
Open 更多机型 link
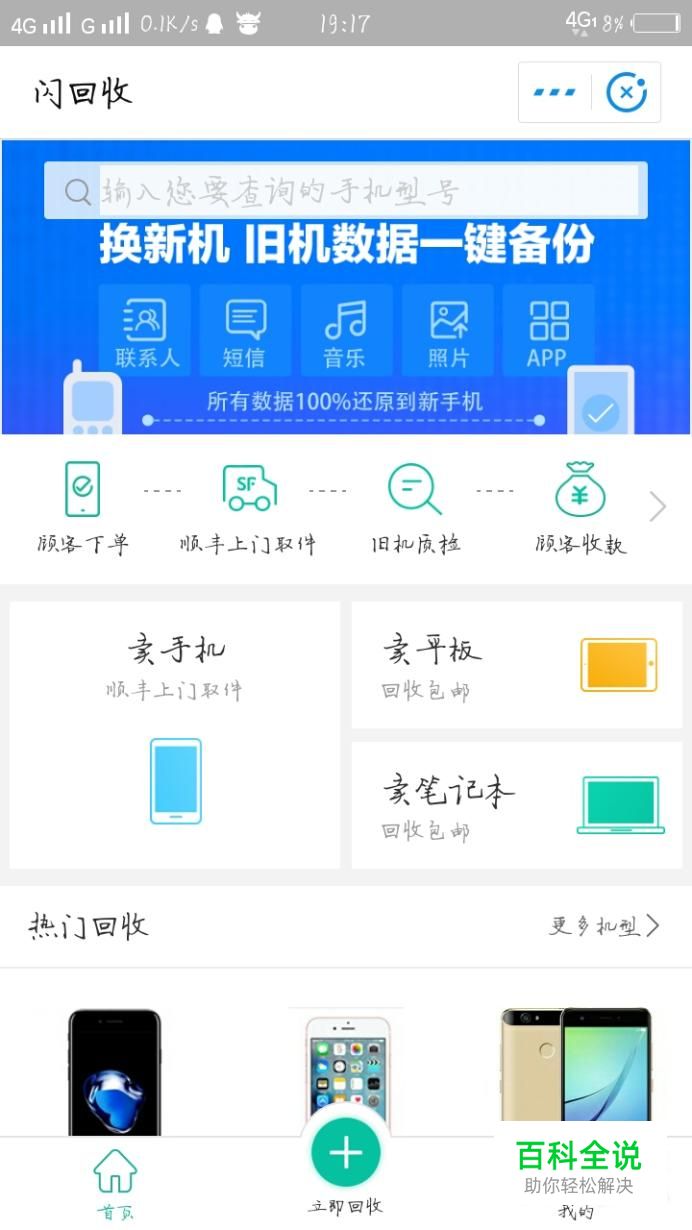[604, 926]
